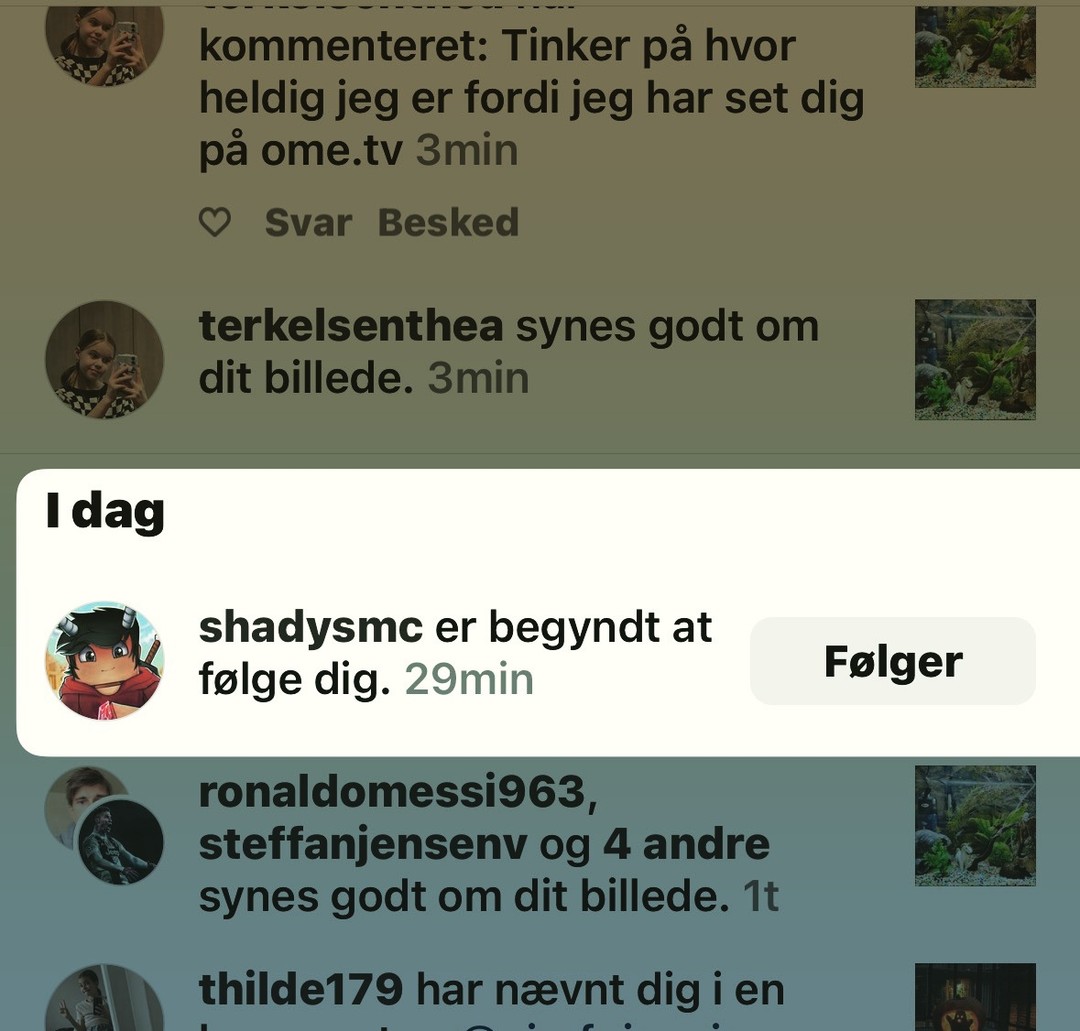View the post thumbnail beside terkelsenthea's like
The image size is (1080, 1031).
975,359
